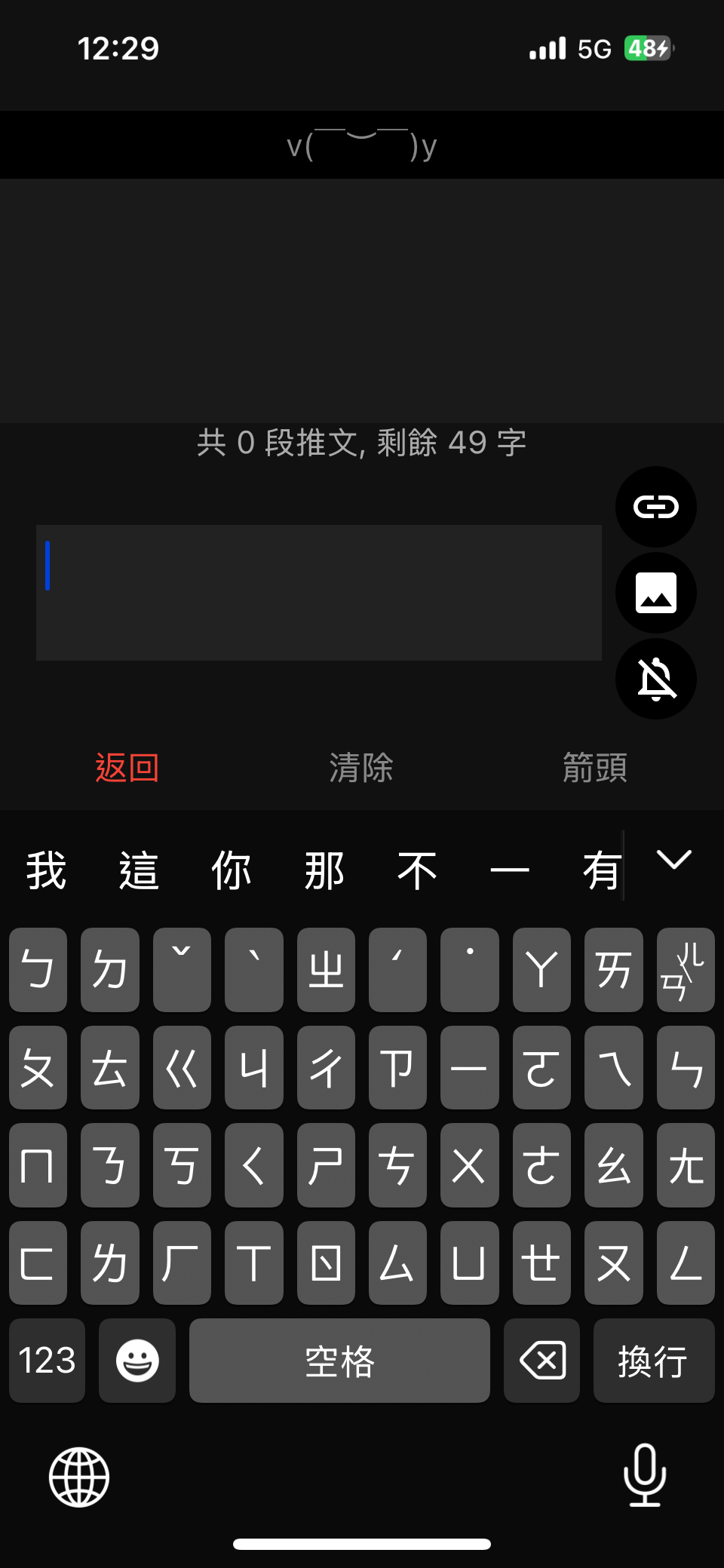Image resolution: width=724 pixels, height=1568 pixels.
Task: Tap 清除 to clear the text
Action: 361,768
